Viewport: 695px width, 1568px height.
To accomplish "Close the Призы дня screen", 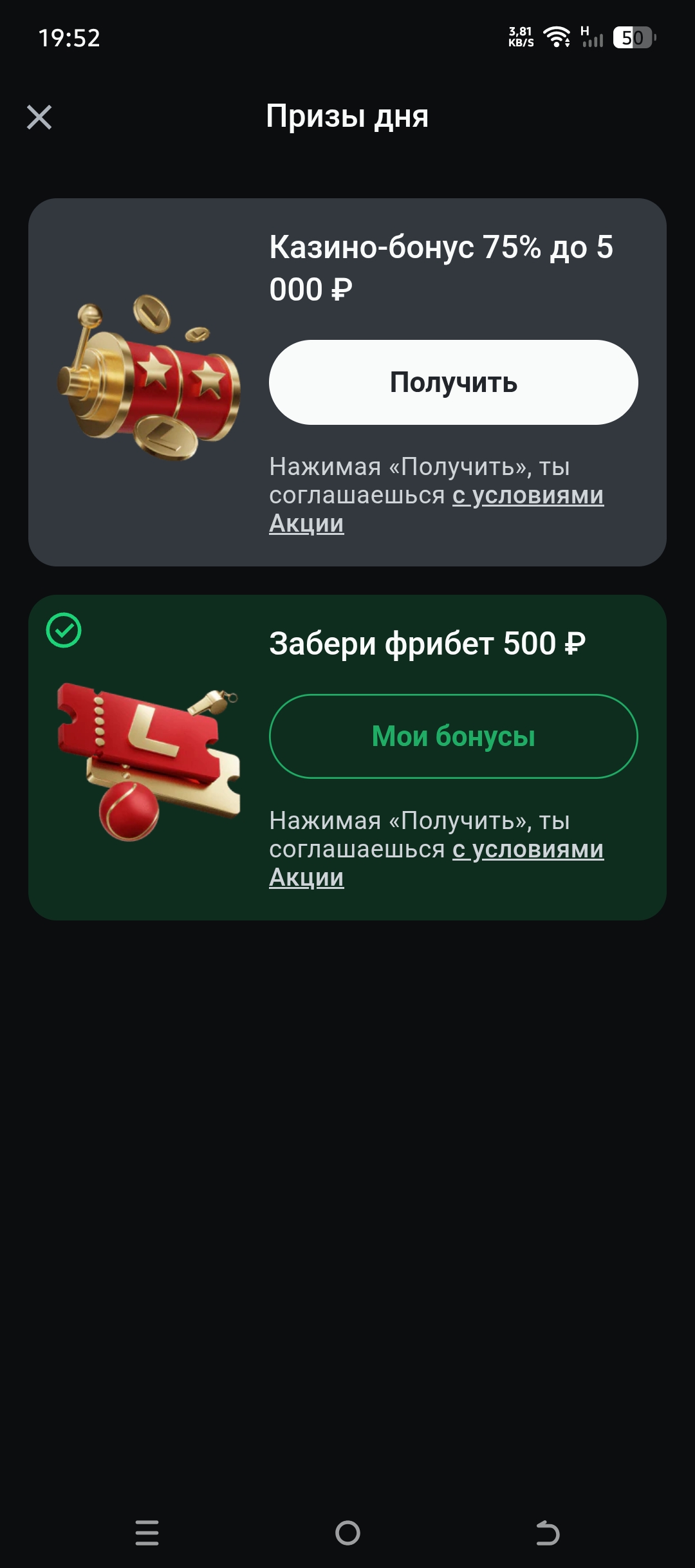I will pos(39,117).
